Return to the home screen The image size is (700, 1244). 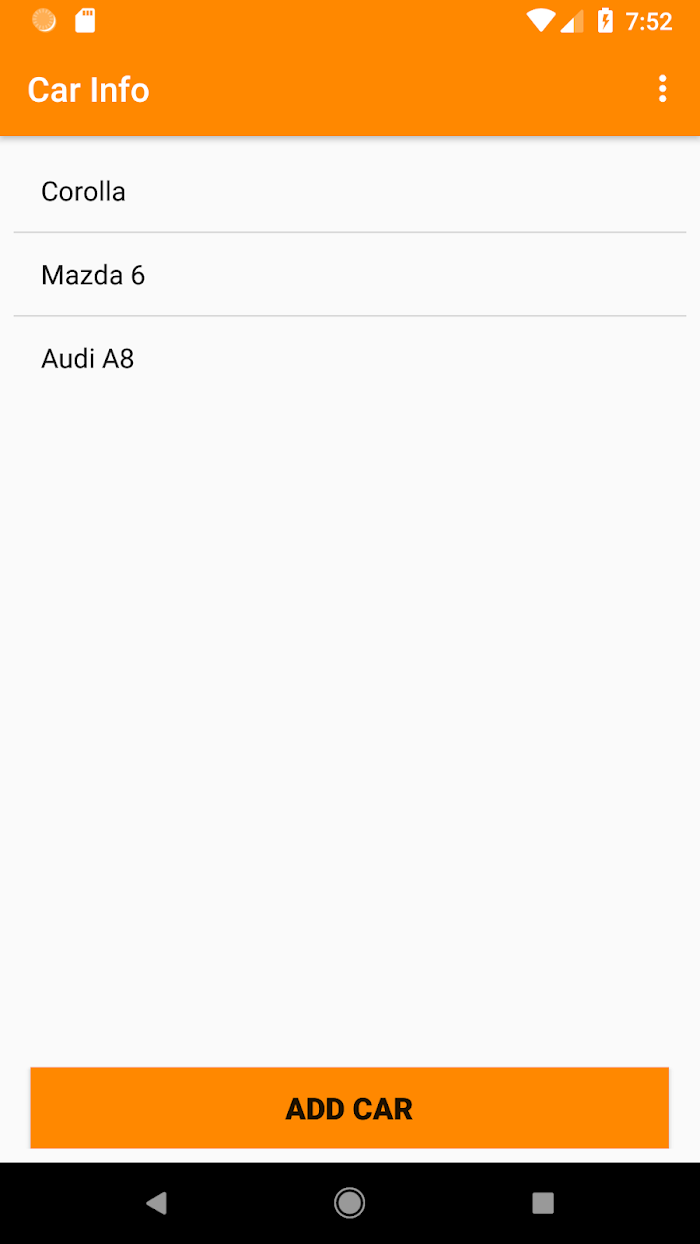(x=349, y=1203)
